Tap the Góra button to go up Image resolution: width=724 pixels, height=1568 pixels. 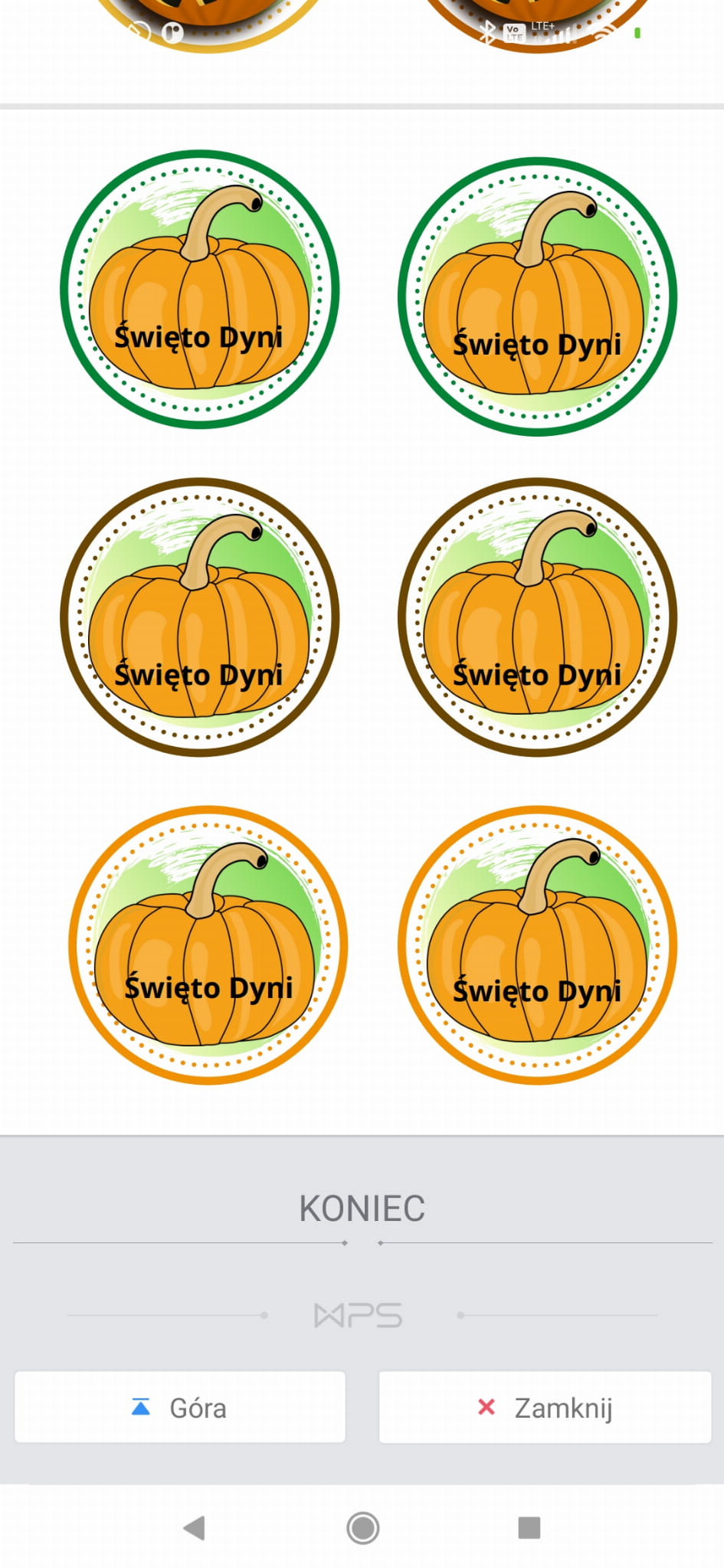(180, 1407)
